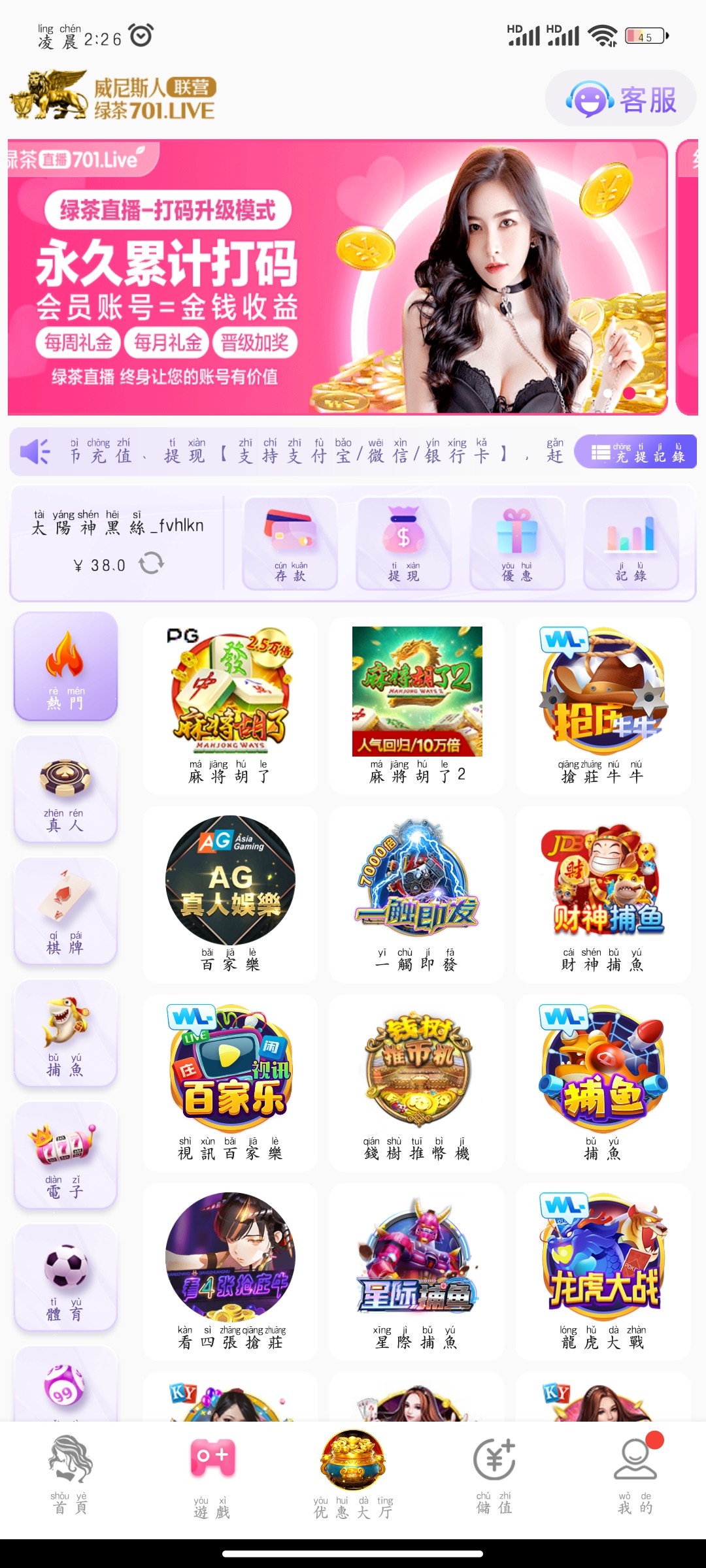706x1568 pixels.
Task: Switch to the 遊戲 tab
Action: coord(212,1477)
